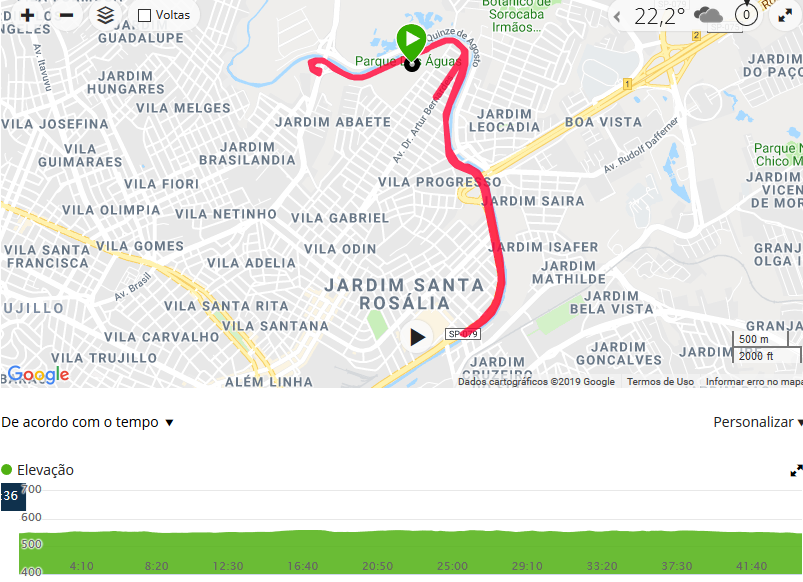The height and width of the screenshot is (582, 803).
Task: Open 'Informar erro no mapa' link
Action: [x=754, y=382]
